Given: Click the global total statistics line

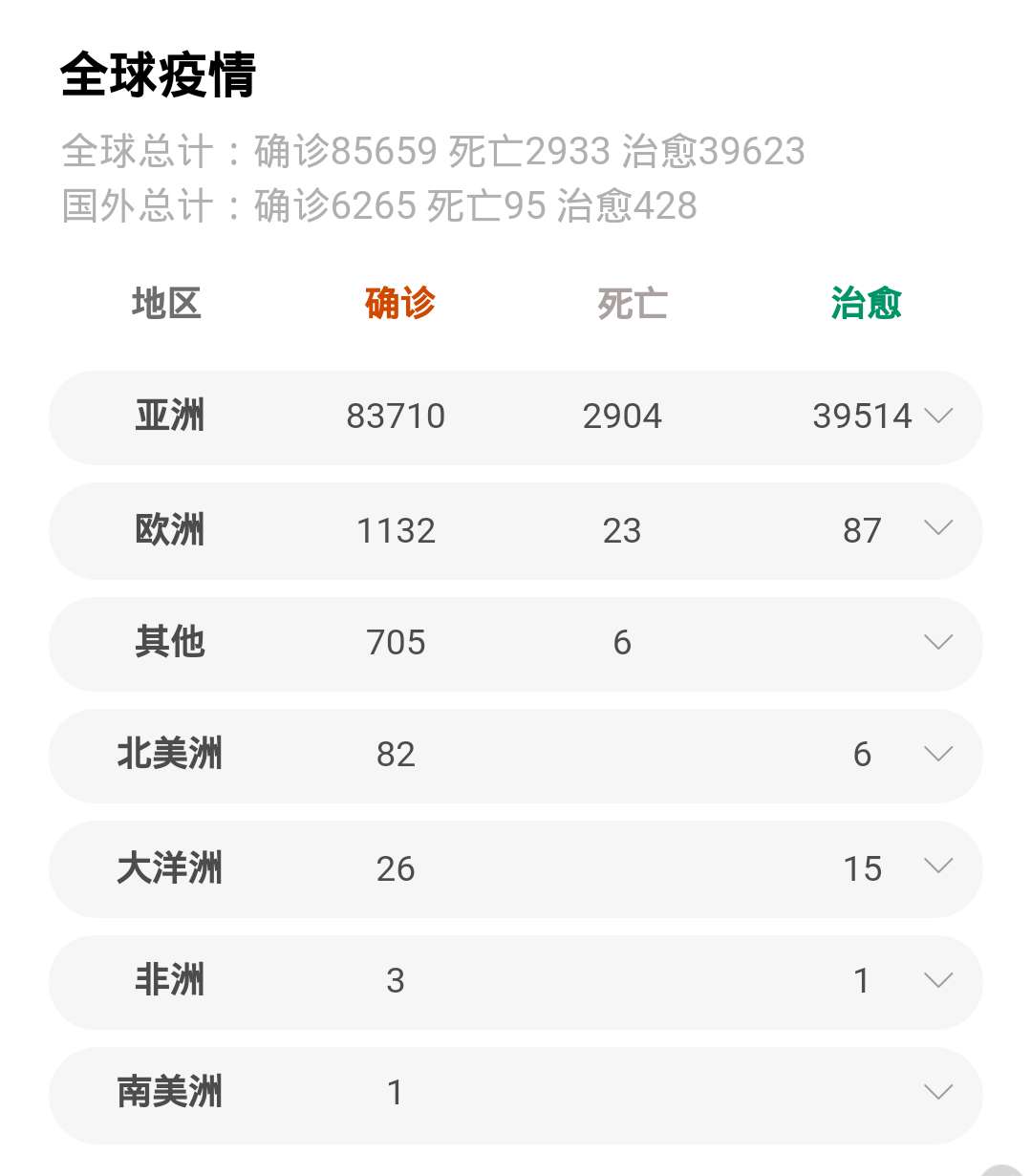Looking at the screenshot, I should 432,151.
